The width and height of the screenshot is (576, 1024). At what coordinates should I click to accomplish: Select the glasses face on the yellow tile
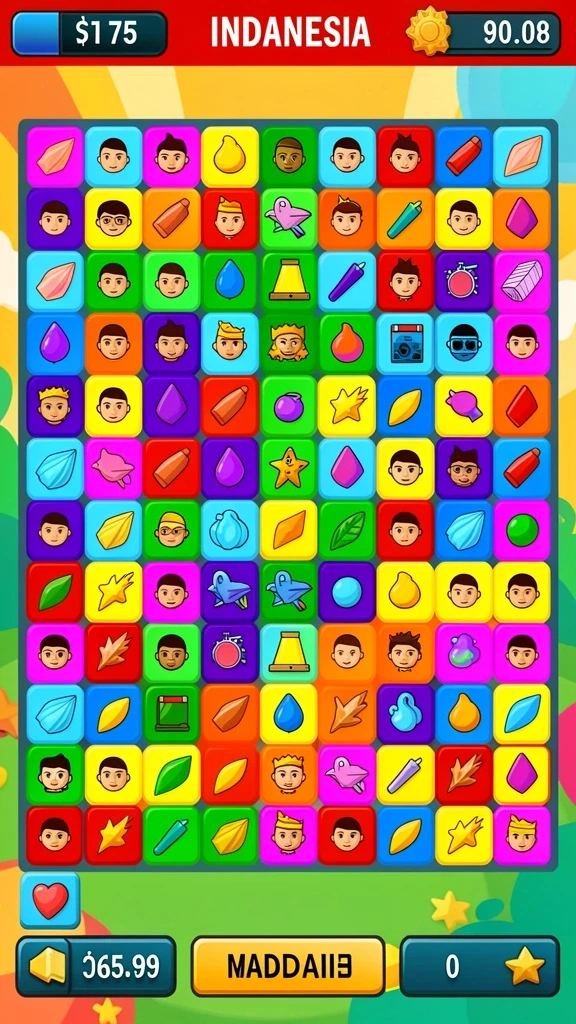113,219
